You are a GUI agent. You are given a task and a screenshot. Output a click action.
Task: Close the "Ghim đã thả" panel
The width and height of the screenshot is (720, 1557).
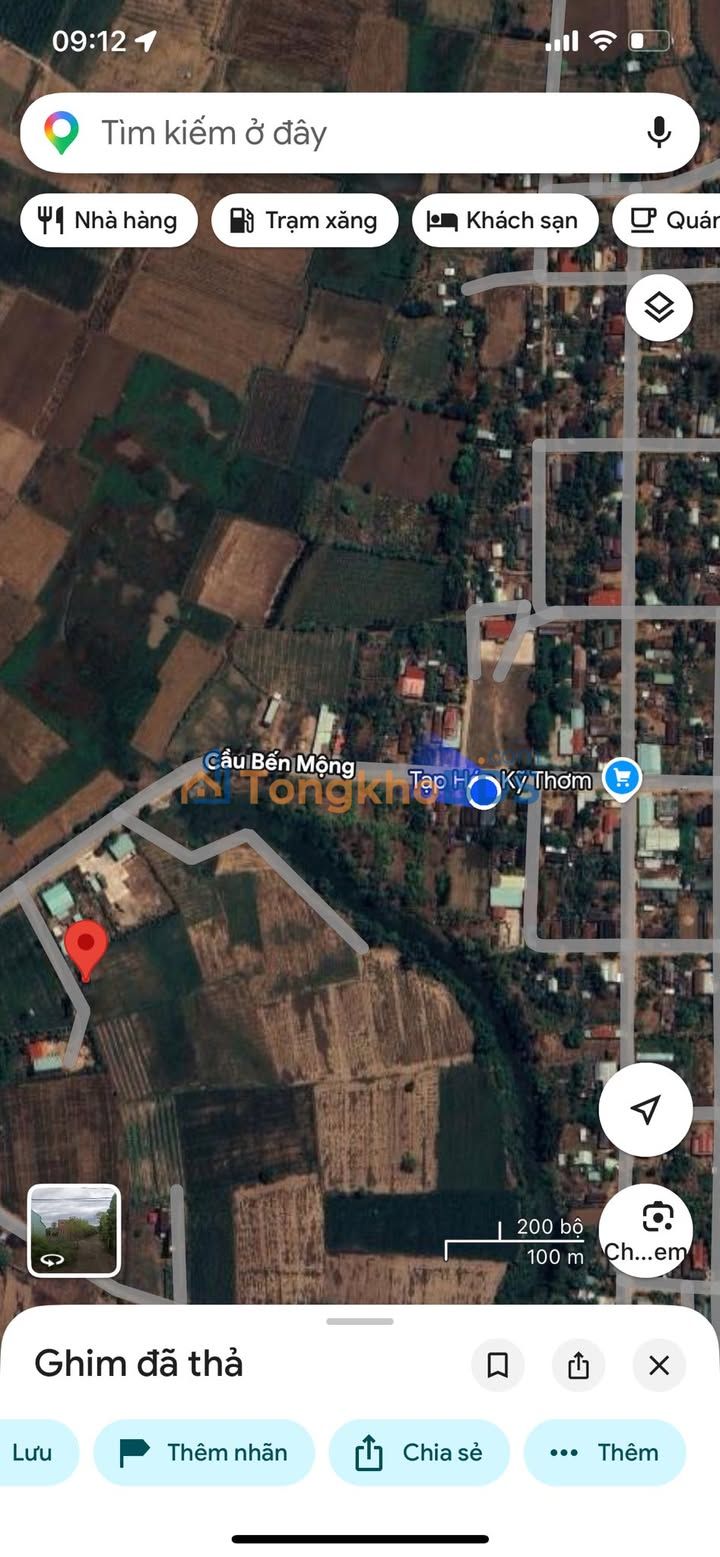click(659, 1365)
